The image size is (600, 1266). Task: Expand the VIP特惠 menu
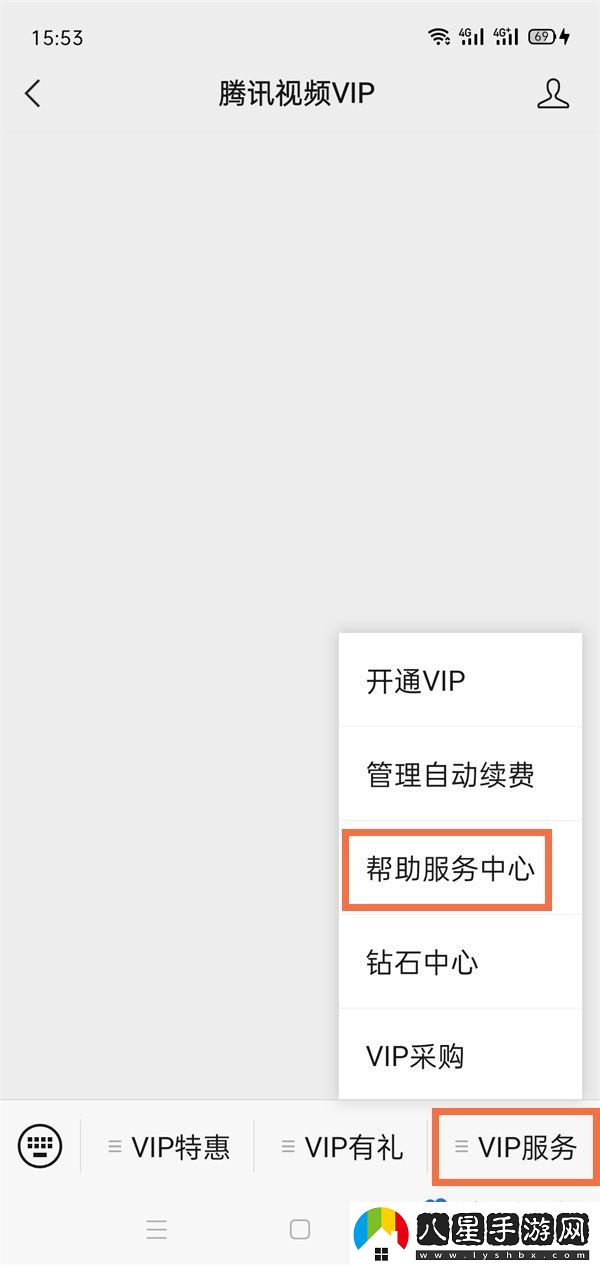(x=168, y=1147)
